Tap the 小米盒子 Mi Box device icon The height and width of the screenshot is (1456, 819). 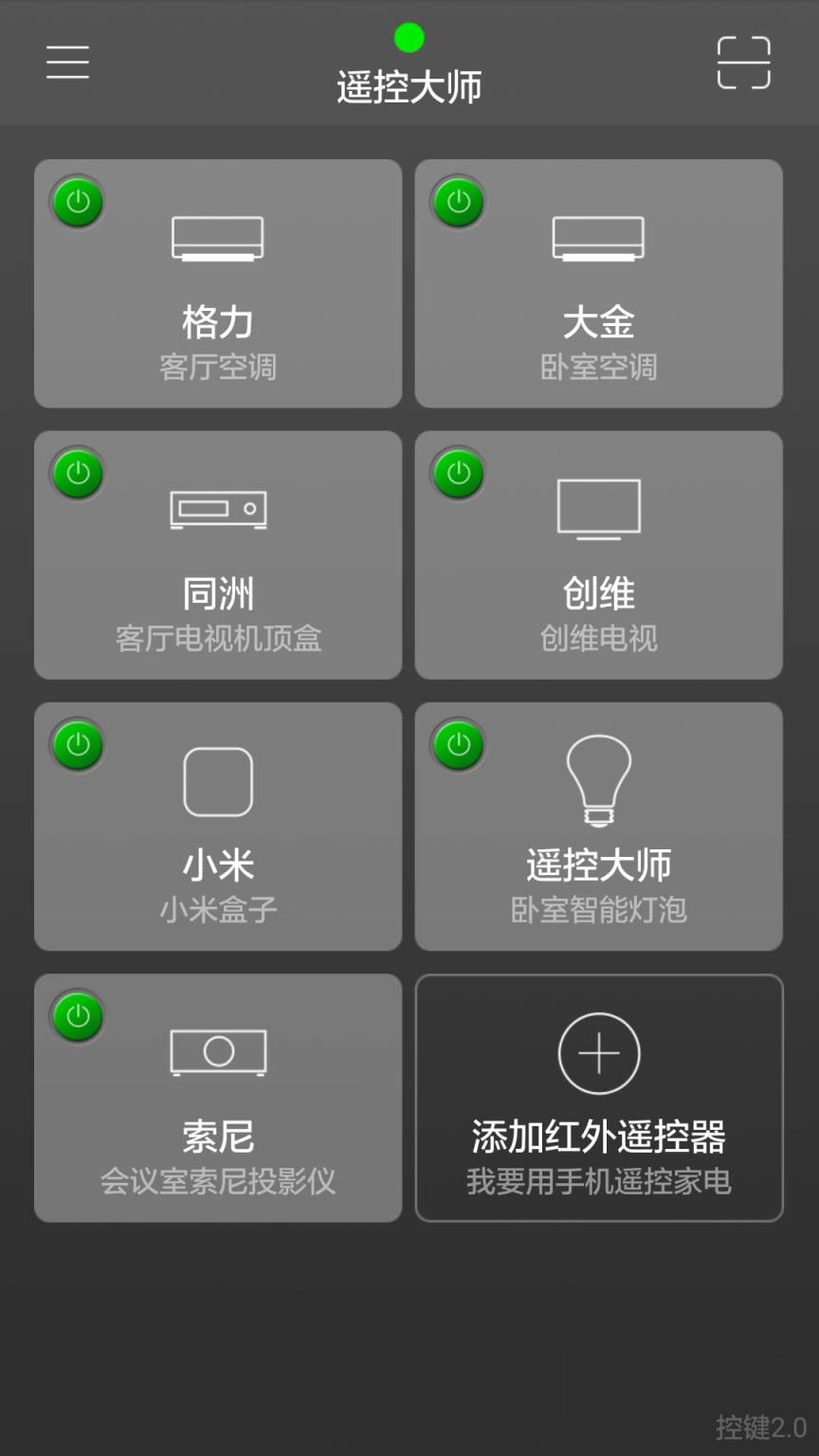[x=217, y=780]
